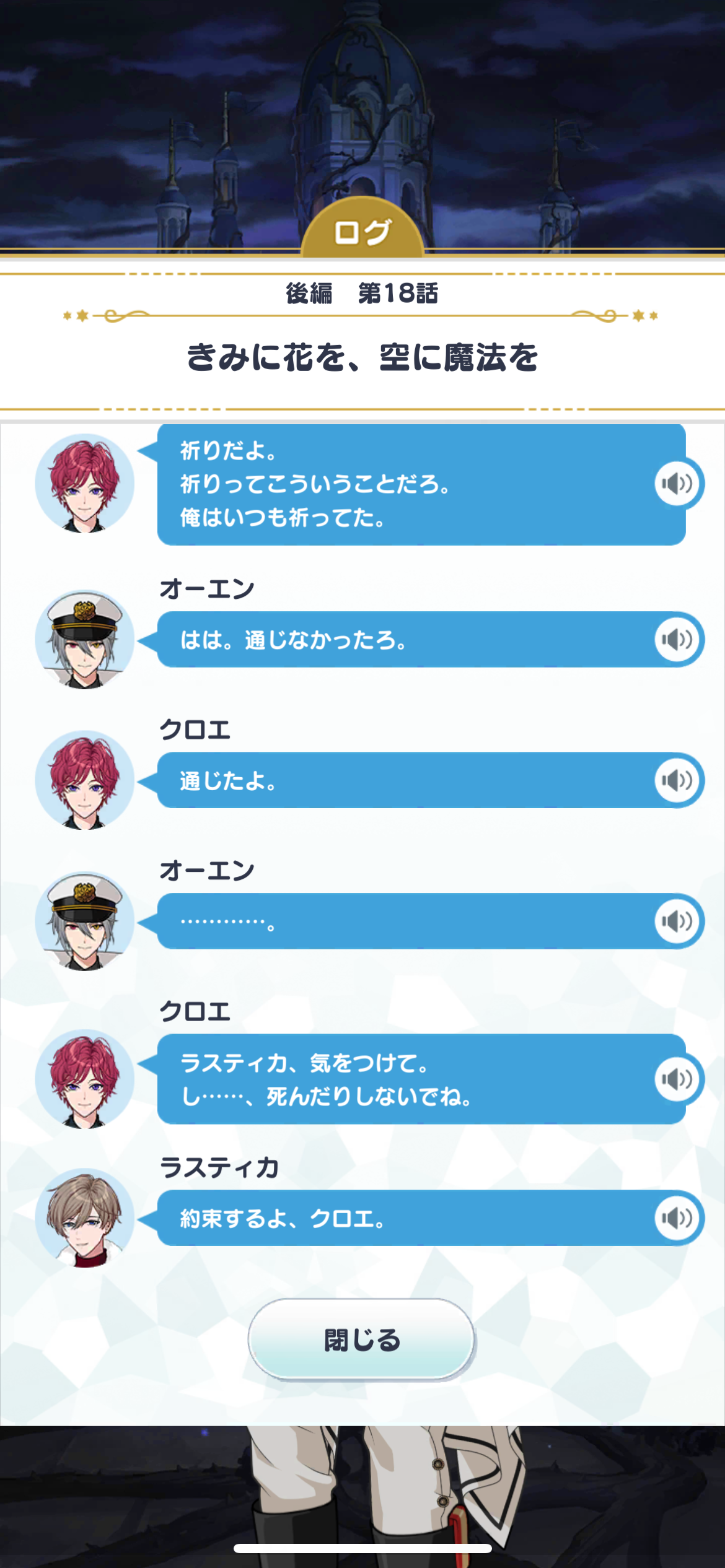The width and height of the screenshot is (725, 1568).
Task: Play voice for ラスティカ、気をつけて。 line
Action: click(677, 1079)
